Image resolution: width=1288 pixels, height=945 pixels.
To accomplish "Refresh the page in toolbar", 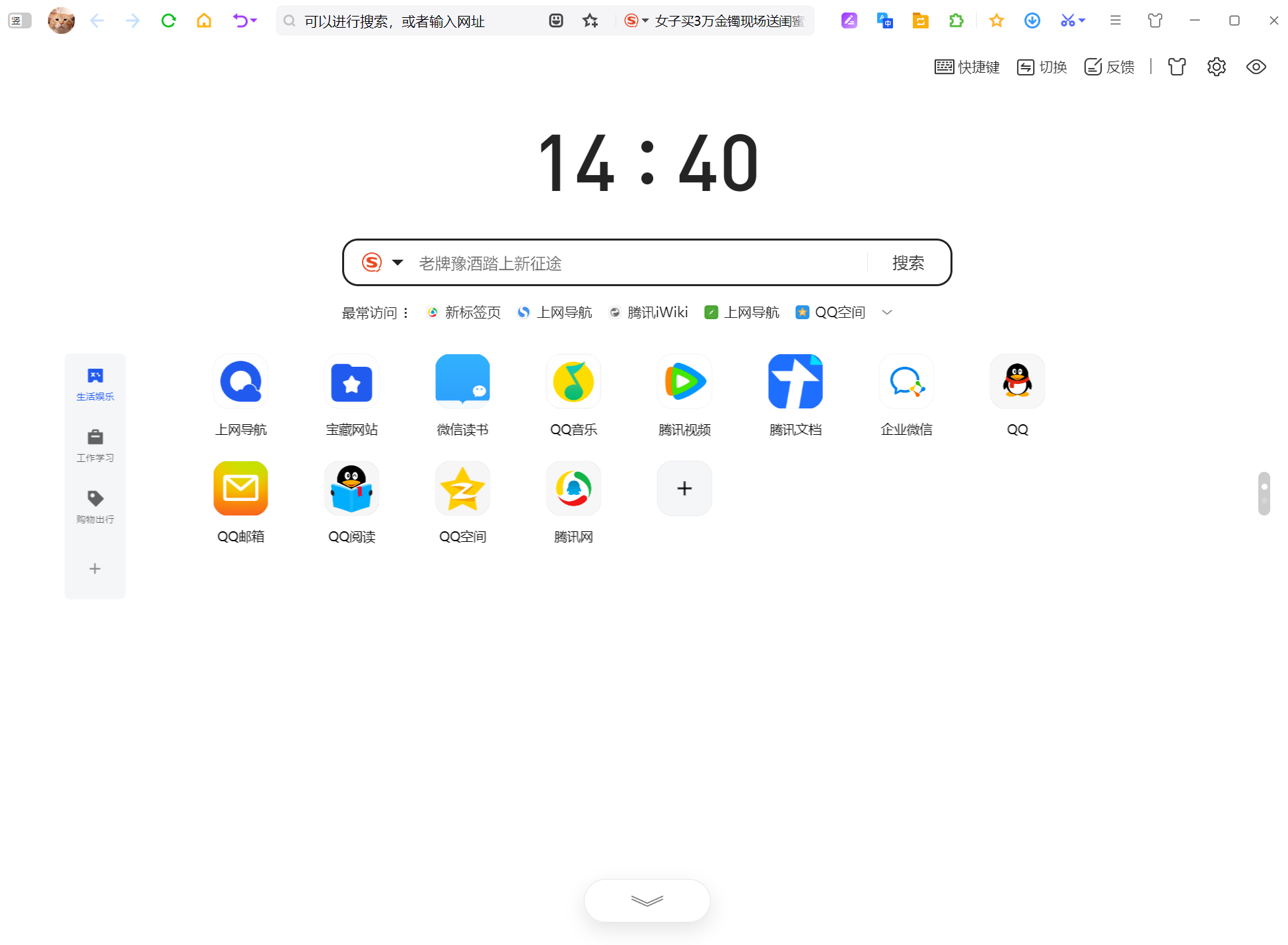I will [168, 21].
